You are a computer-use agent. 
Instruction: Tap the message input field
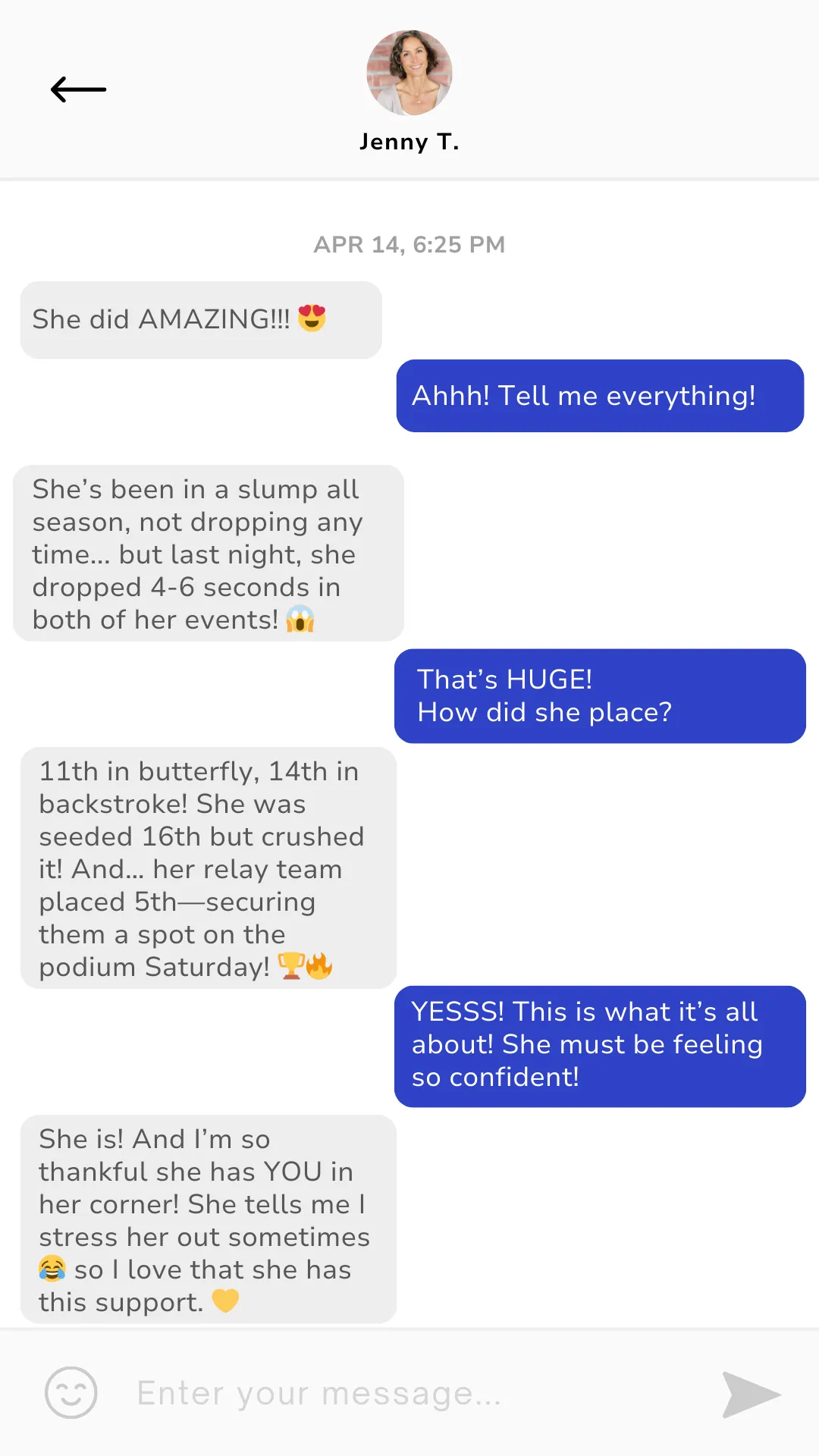pos(409,1394)
